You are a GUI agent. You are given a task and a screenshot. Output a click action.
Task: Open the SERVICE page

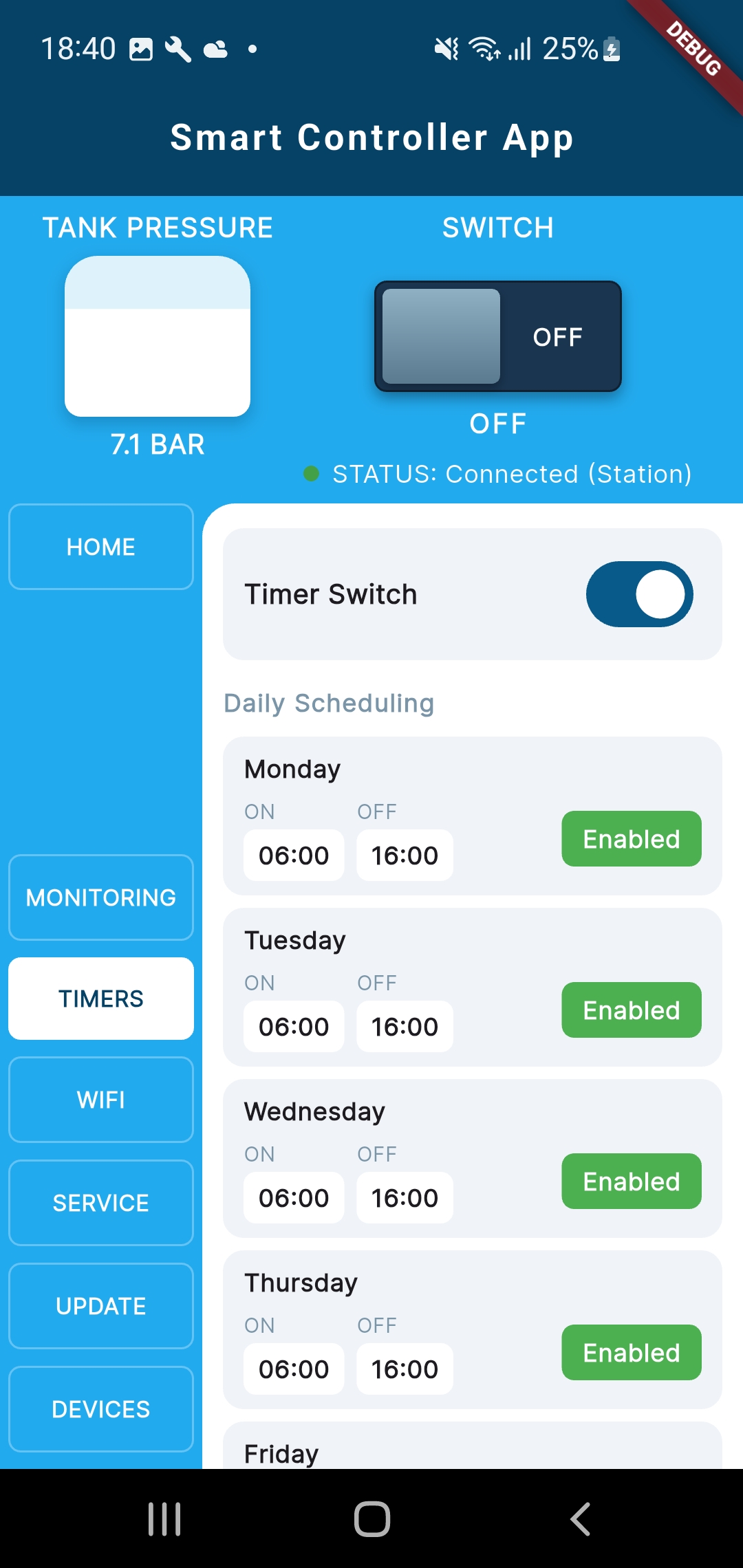pos(100,1203)
